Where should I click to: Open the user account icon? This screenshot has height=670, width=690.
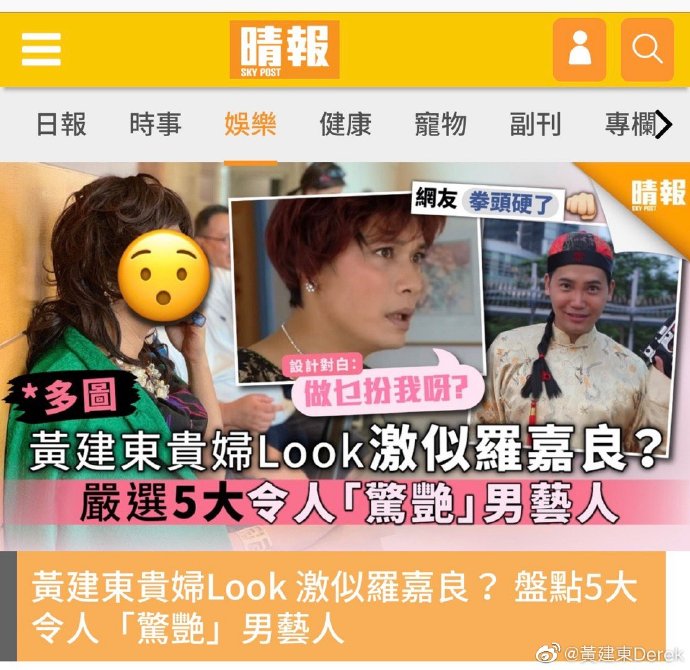(579, 49)
